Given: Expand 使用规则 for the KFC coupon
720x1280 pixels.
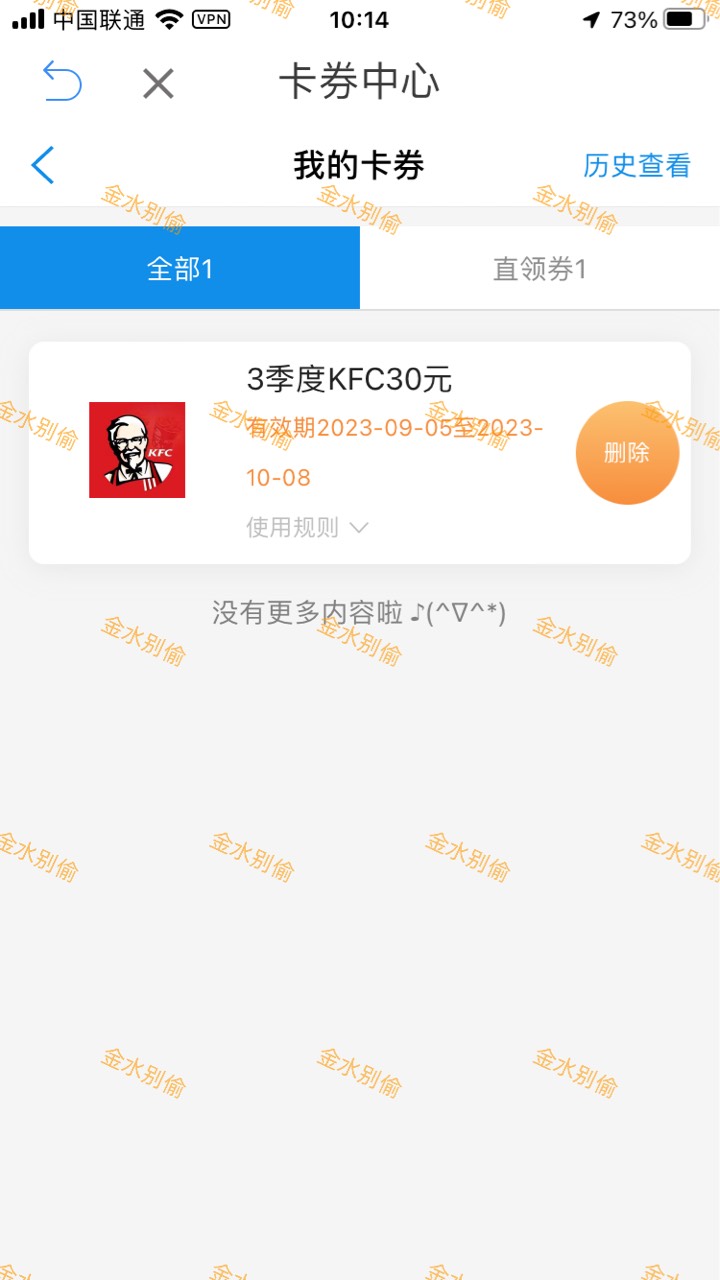Looking at the screenshot, I should pyautogui.click(x=307, y=527).
